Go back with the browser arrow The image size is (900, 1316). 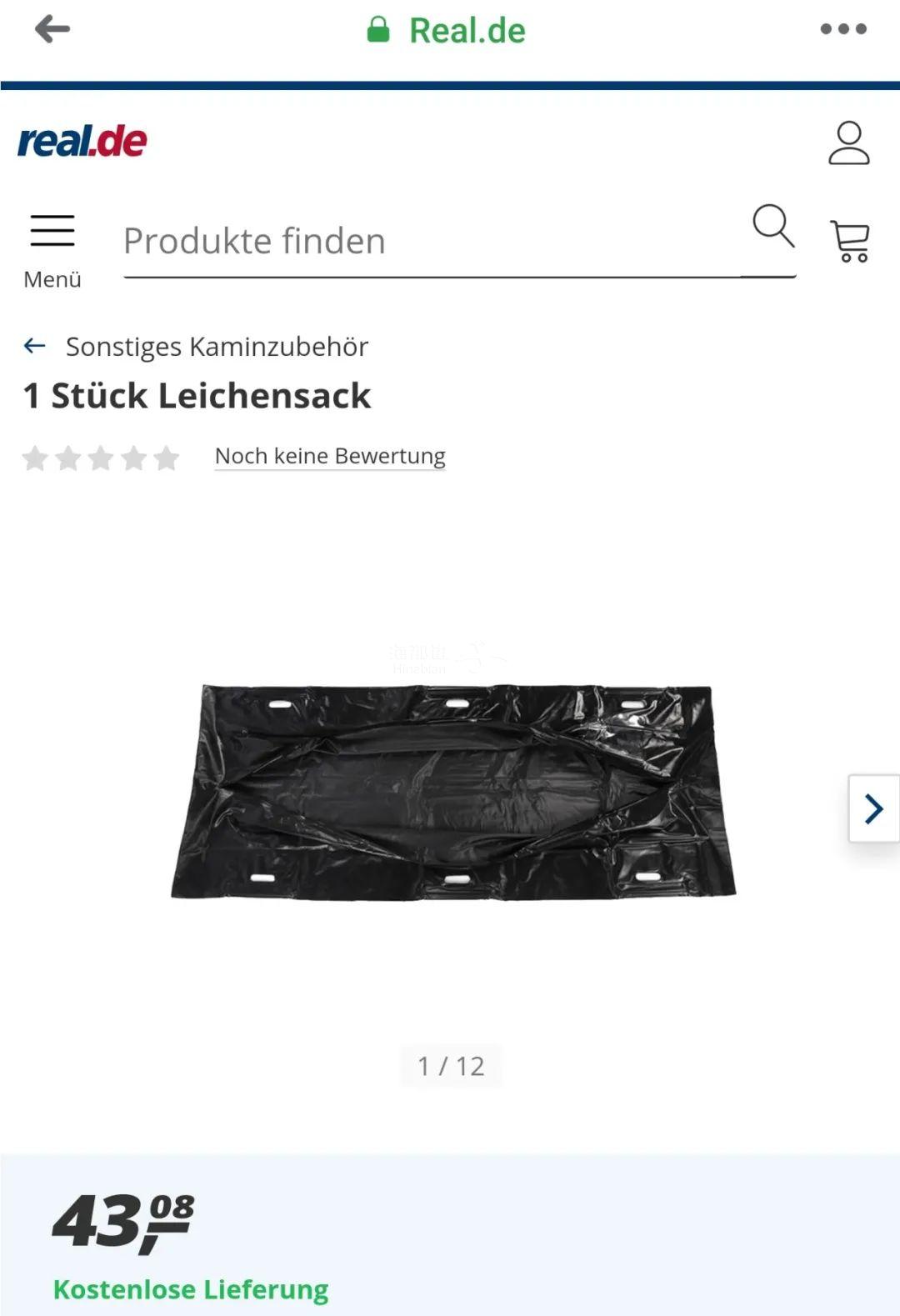coord(52,30)
